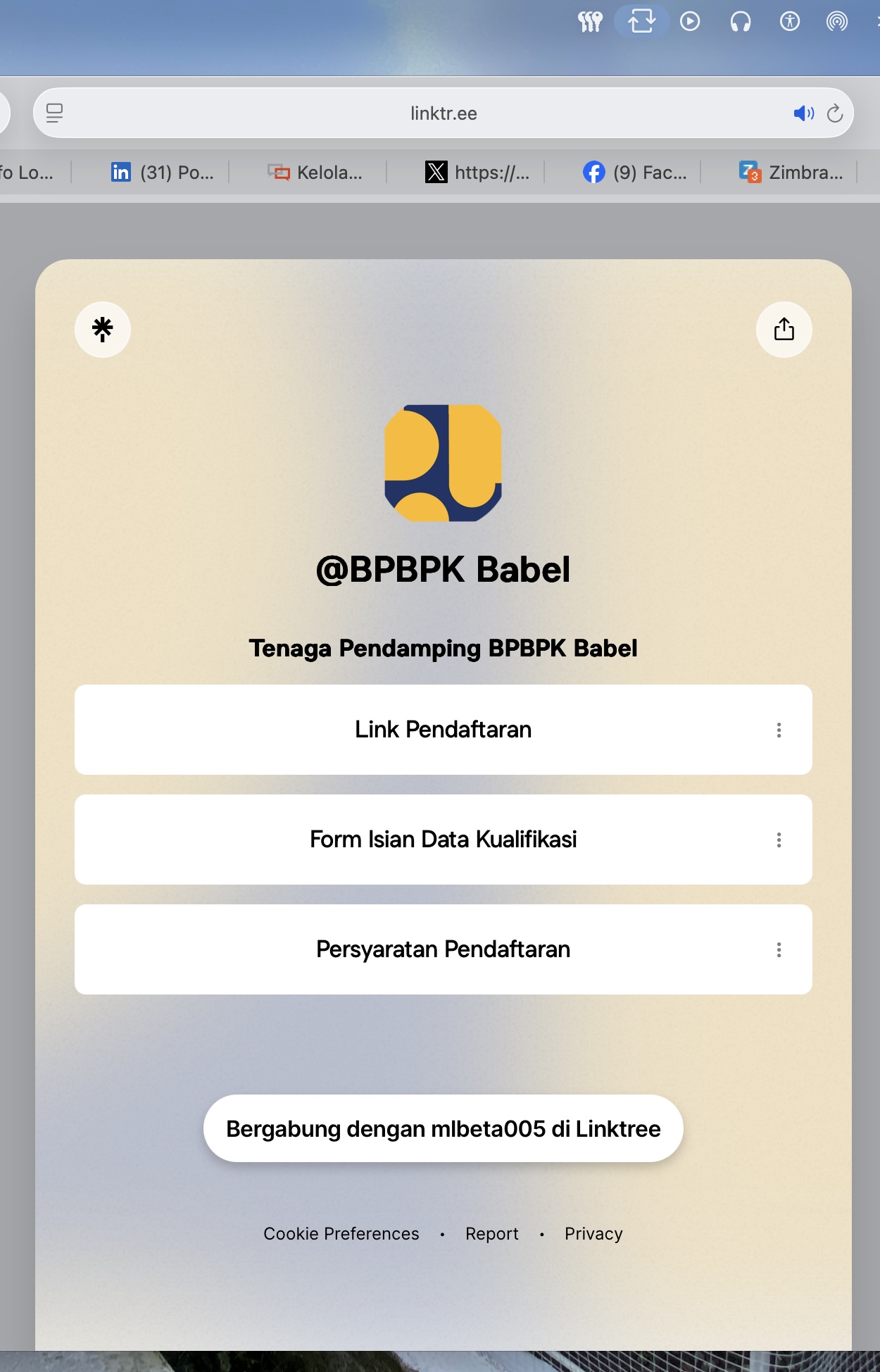The image size is (880, 1372).
Task: Open Link Pendaftaran
Action: [443, 730]
